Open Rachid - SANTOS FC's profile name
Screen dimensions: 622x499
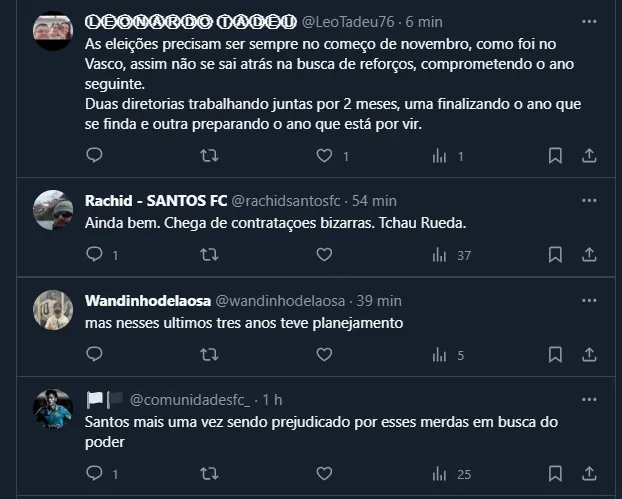click(x=156, y=200)
